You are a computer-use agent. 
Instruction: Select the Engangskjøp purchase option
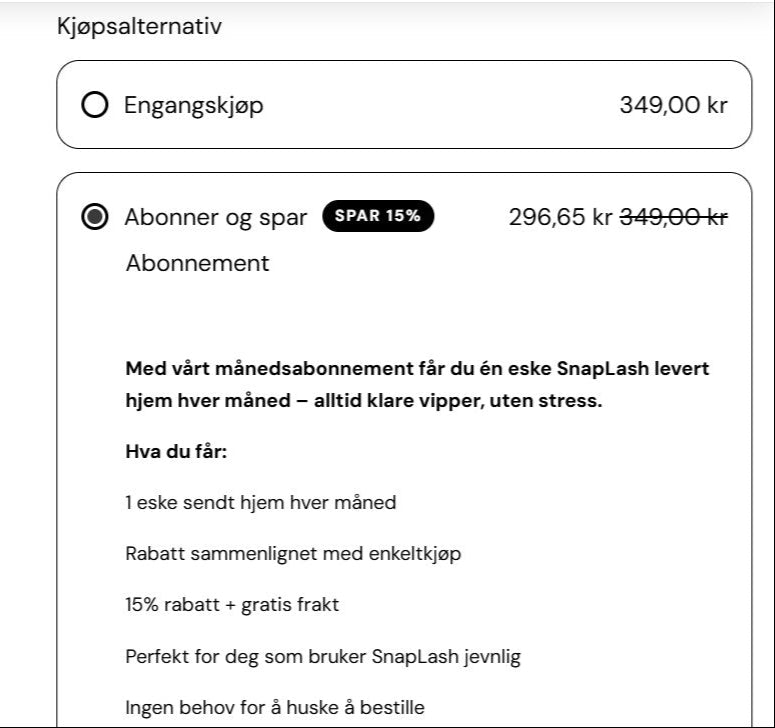[95, 105]
